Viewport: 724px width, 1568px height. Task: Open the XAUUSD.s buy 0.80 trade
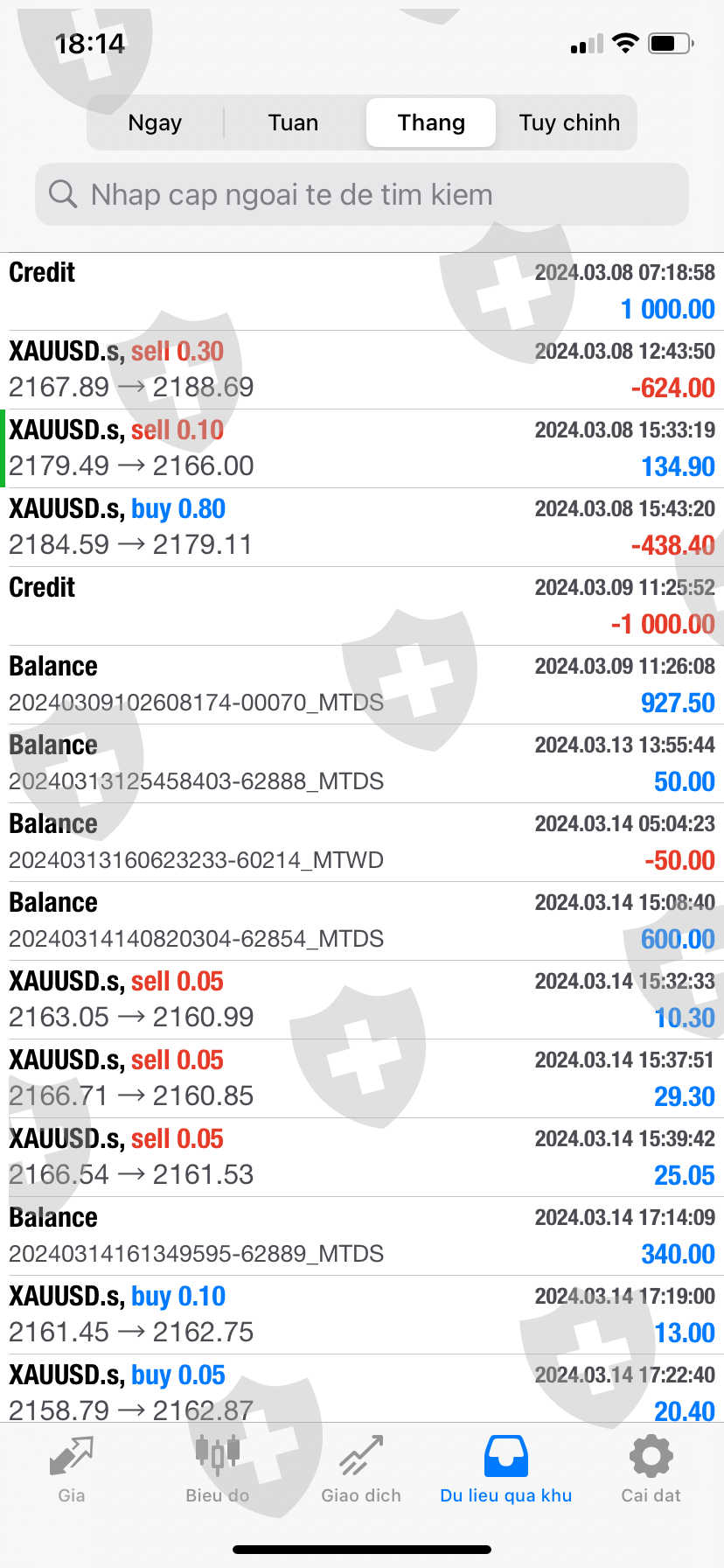pyautogui.click(x=362, y=527)
